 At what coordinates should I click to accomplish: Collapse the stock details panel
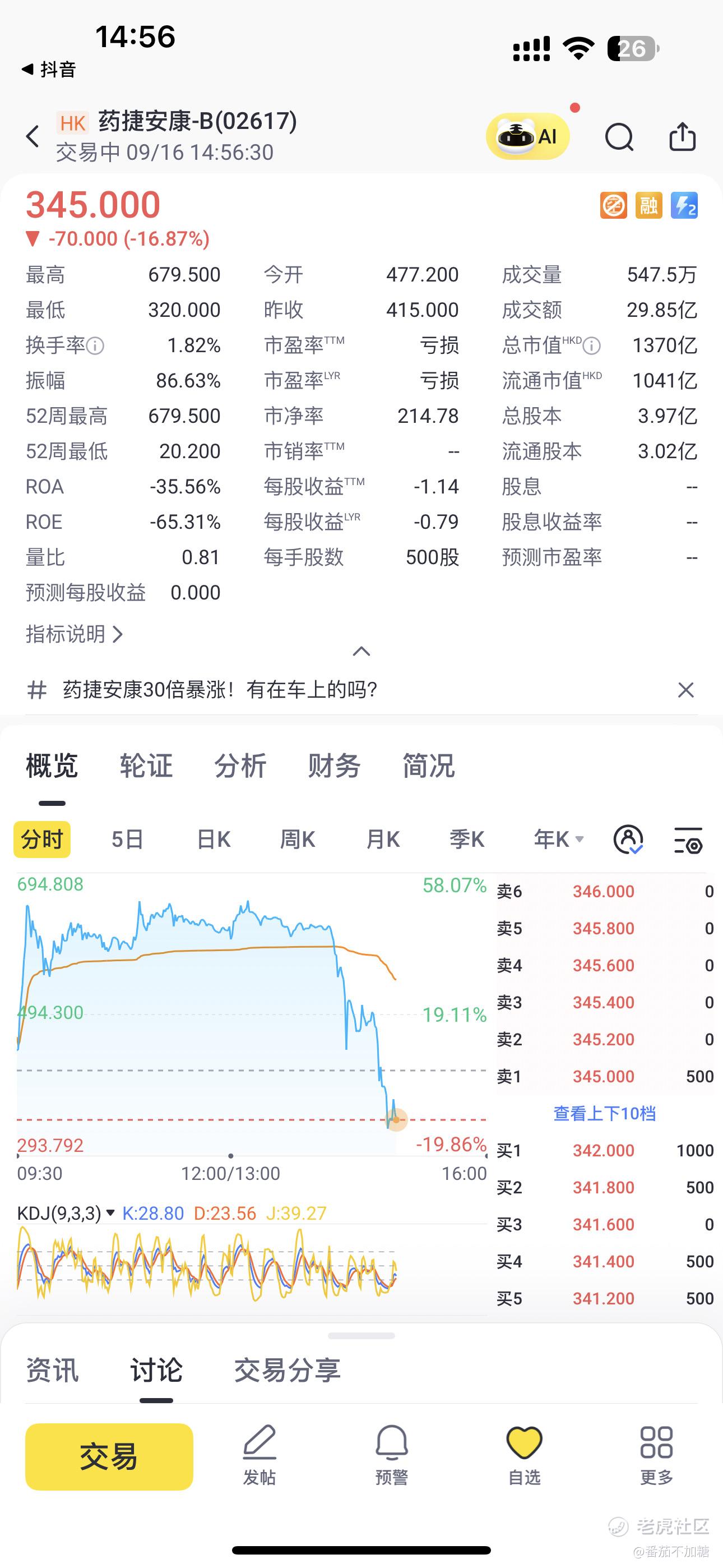[x=361, y=651]
